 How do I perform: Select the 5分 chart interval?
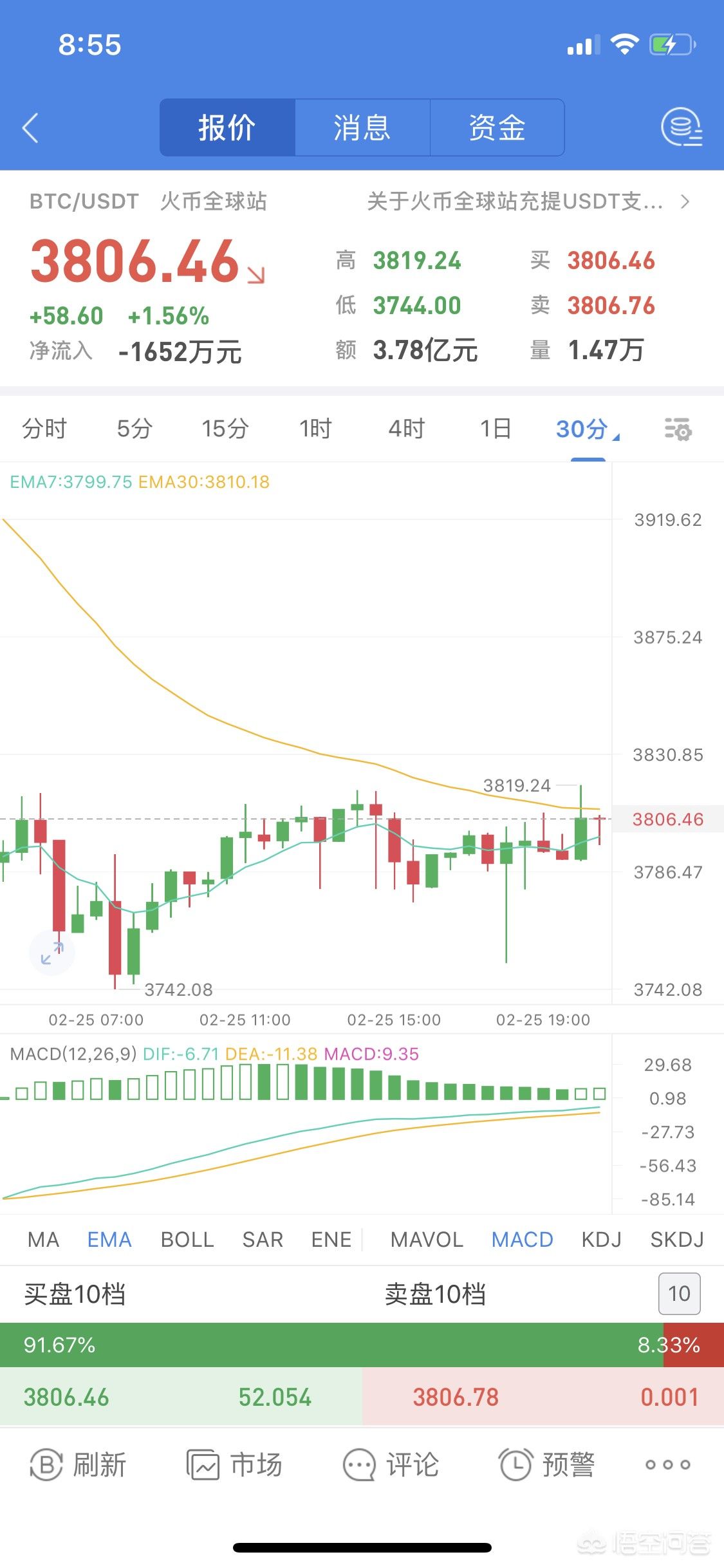point(134,429)
